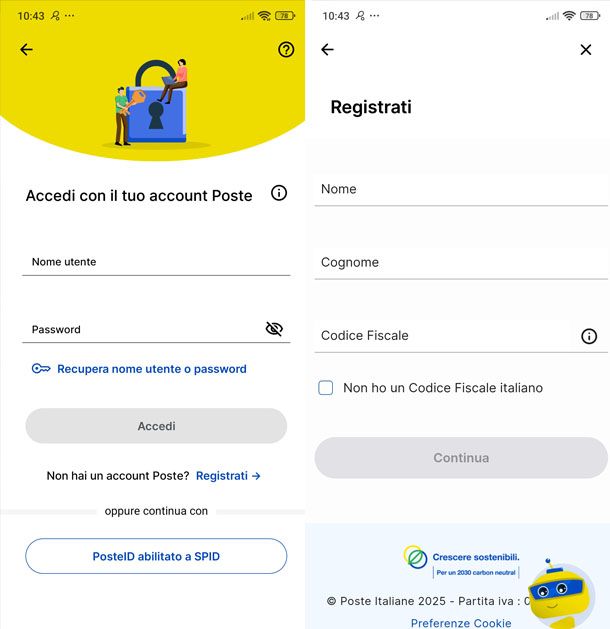Open Recupera nome utente o password
610x629 pixels.
(x=151, y=369)
